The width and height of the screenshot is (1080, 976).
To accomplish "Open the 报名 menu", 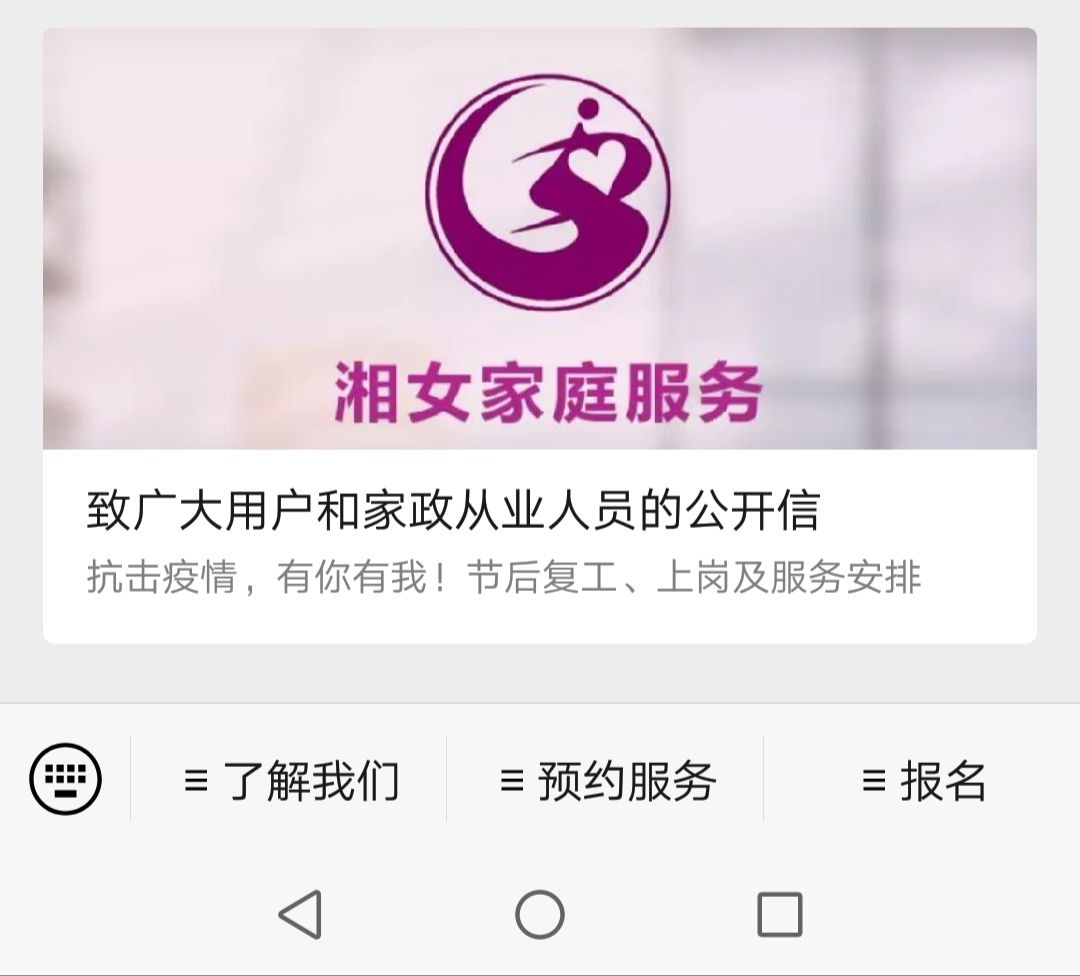I will [x=922, y=780].
